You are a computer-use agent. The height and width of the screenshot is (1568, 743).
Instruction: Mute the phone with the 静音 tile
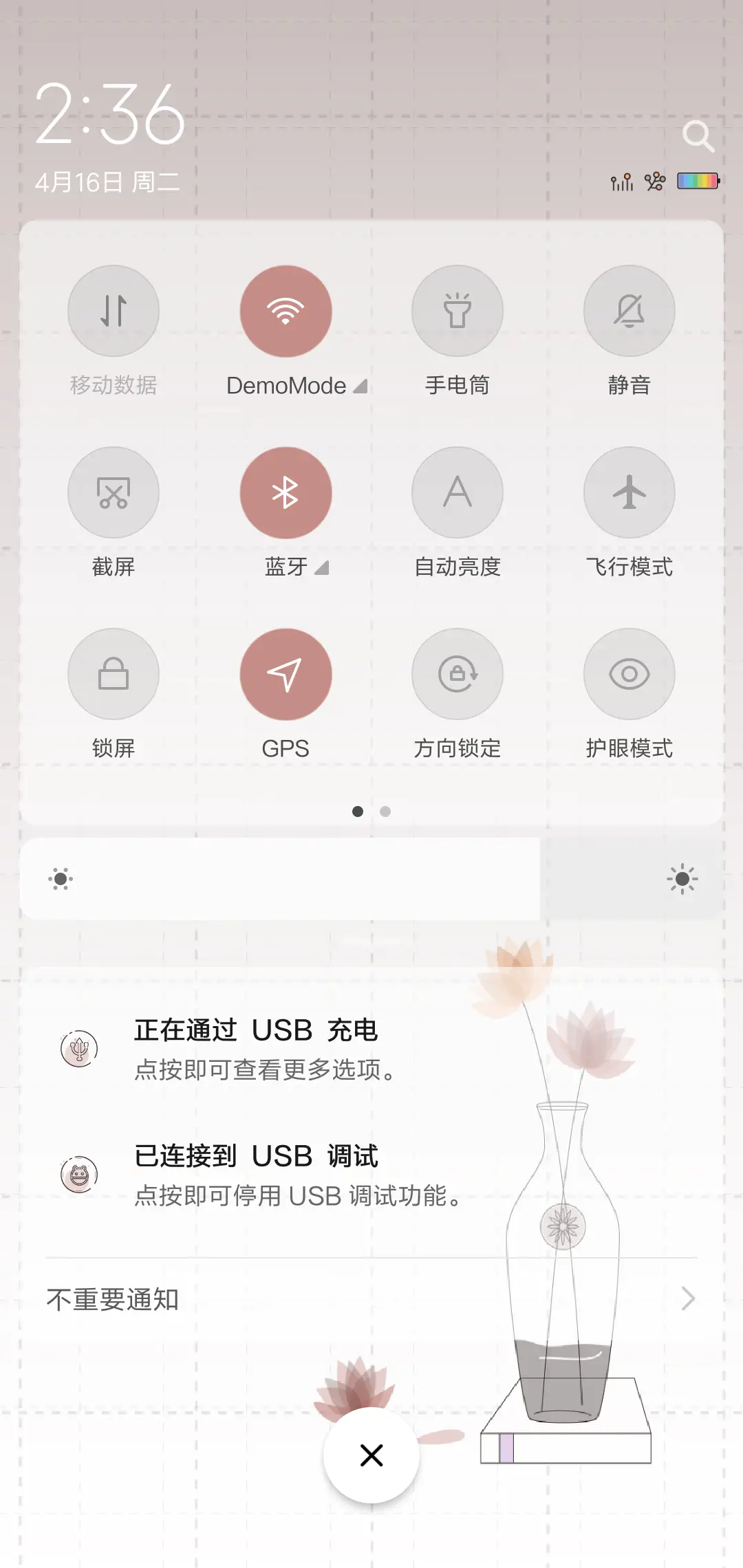tap(628, 311)
